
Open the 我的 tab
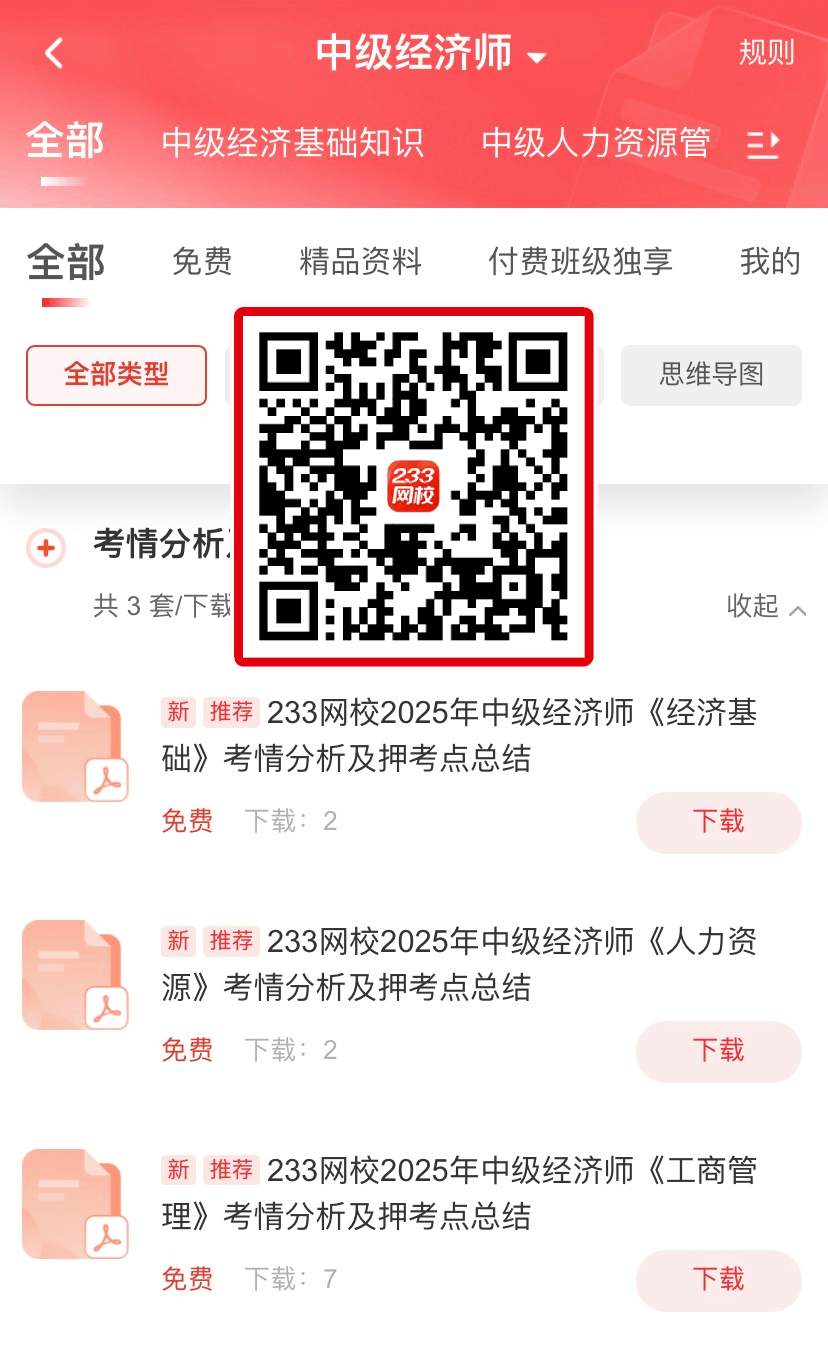click(x=771, y=261)
